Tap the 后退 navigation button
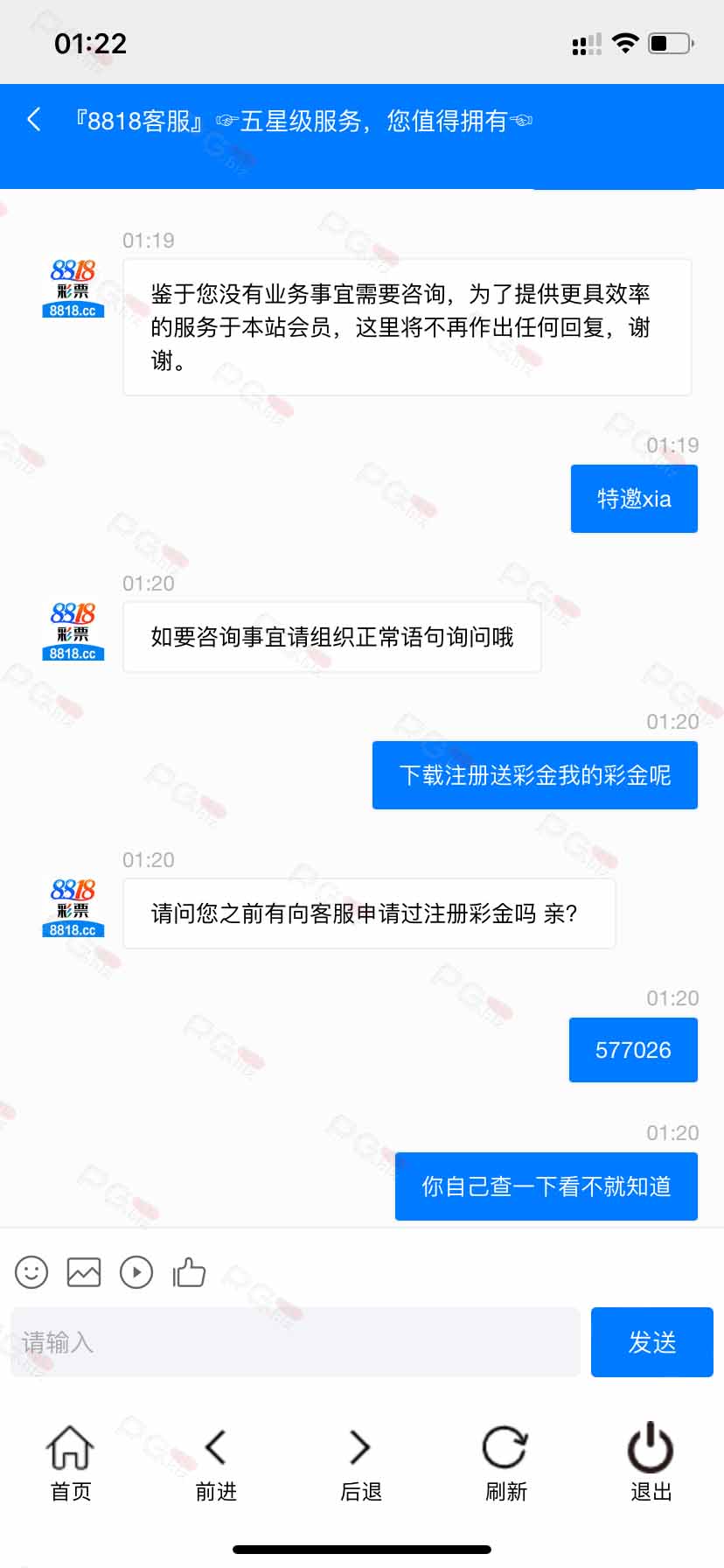This screenshot has height=1568, width=724. pyautogui.click(x=361, y=1461)
